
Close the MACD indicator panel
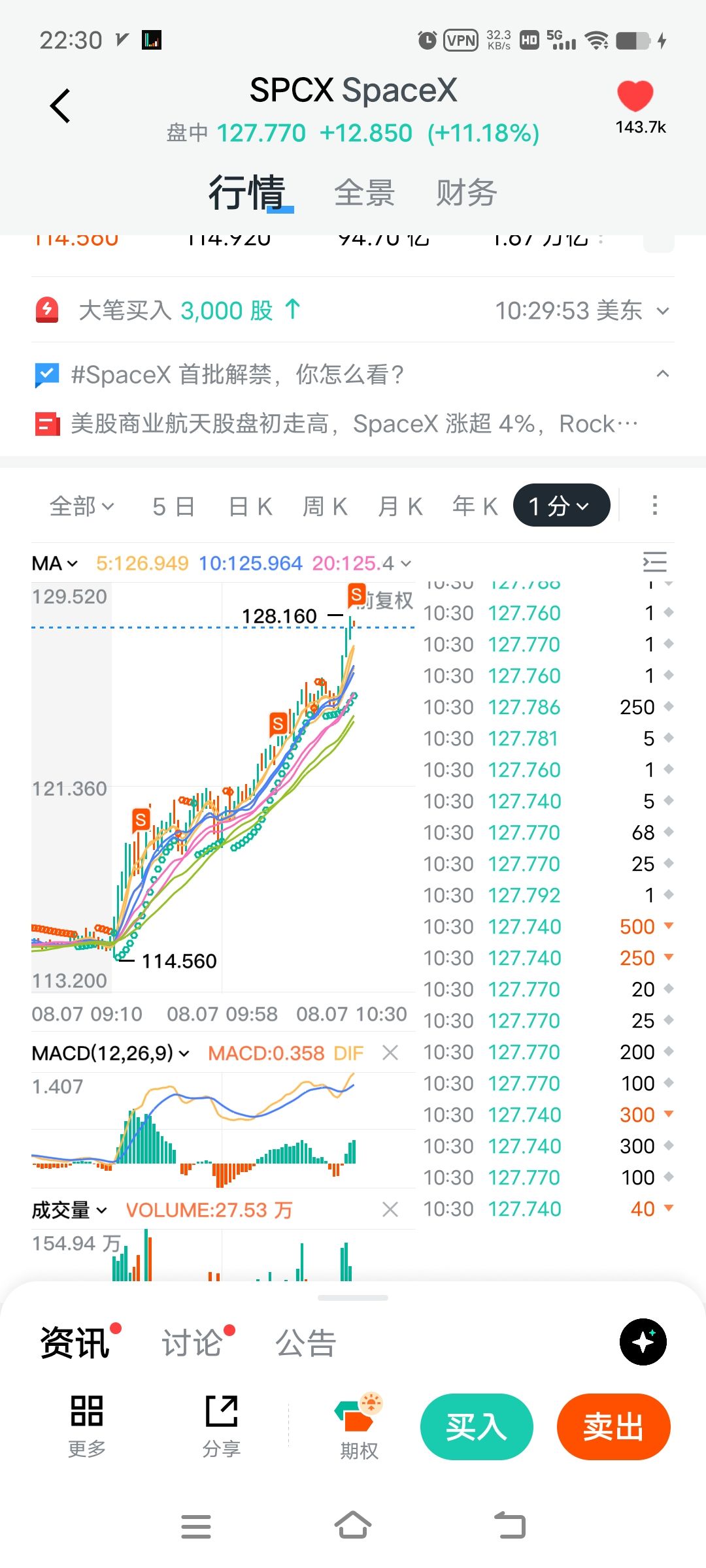click(x=390, y=1053)
